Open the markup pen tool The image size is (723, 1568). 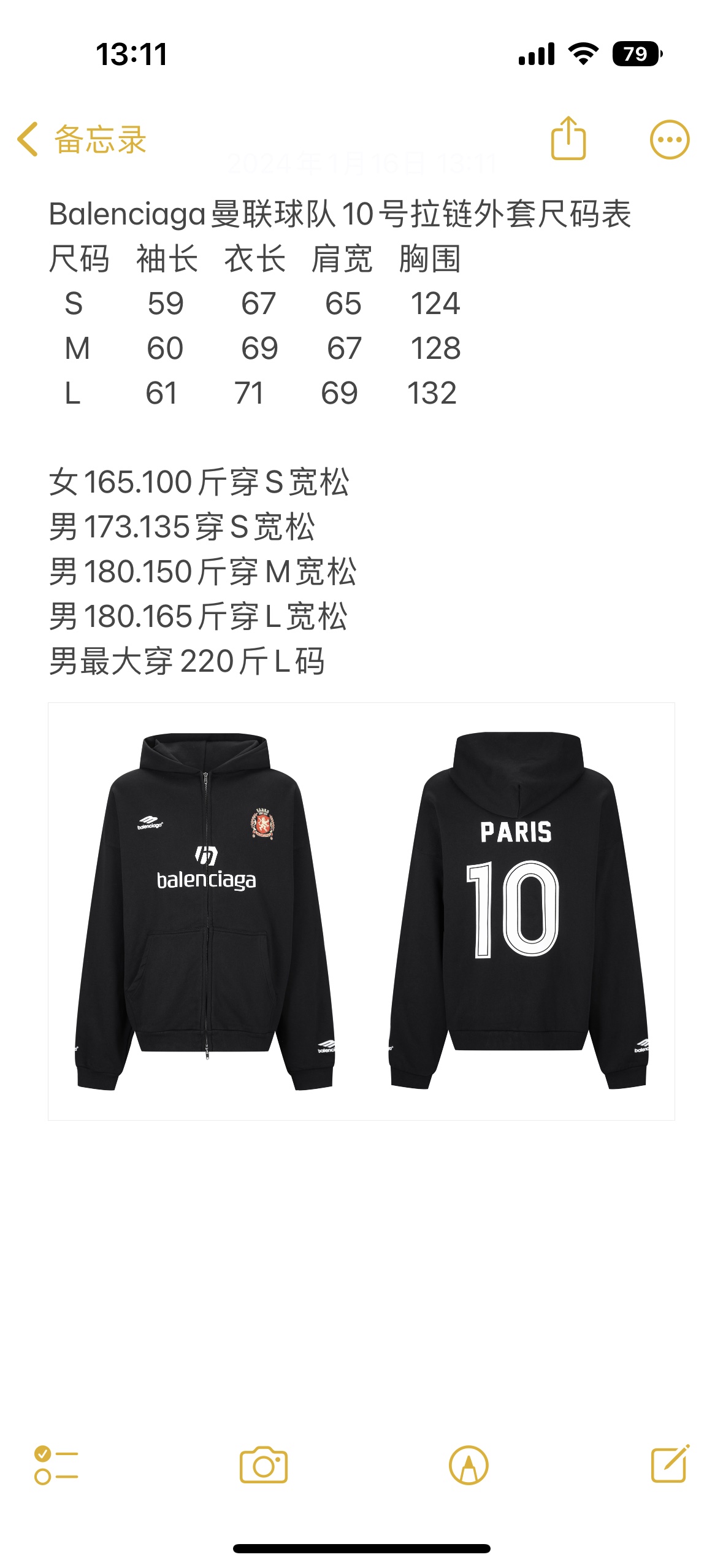point(469,1466)
